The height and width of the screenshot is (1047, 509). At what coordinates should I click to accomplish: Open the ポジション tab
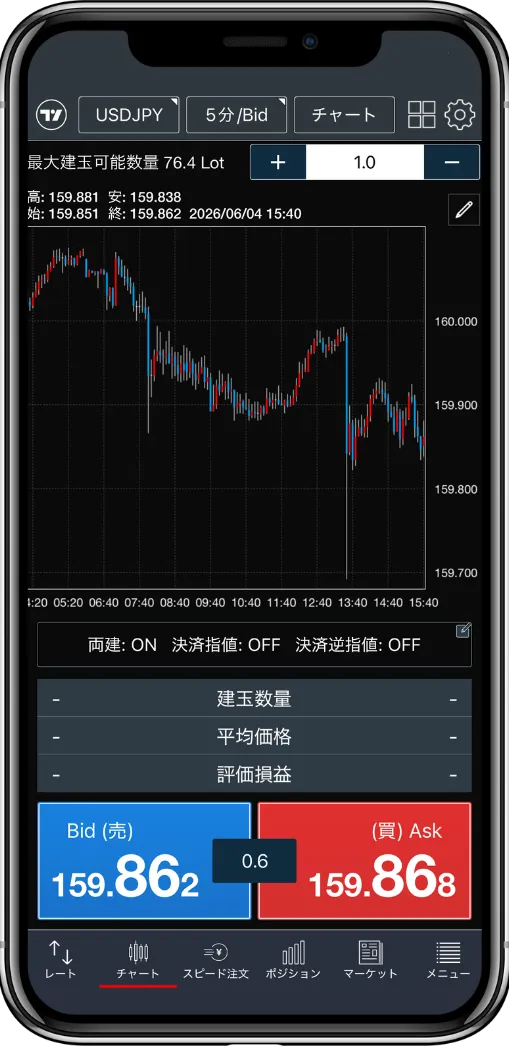coord(293,960)
